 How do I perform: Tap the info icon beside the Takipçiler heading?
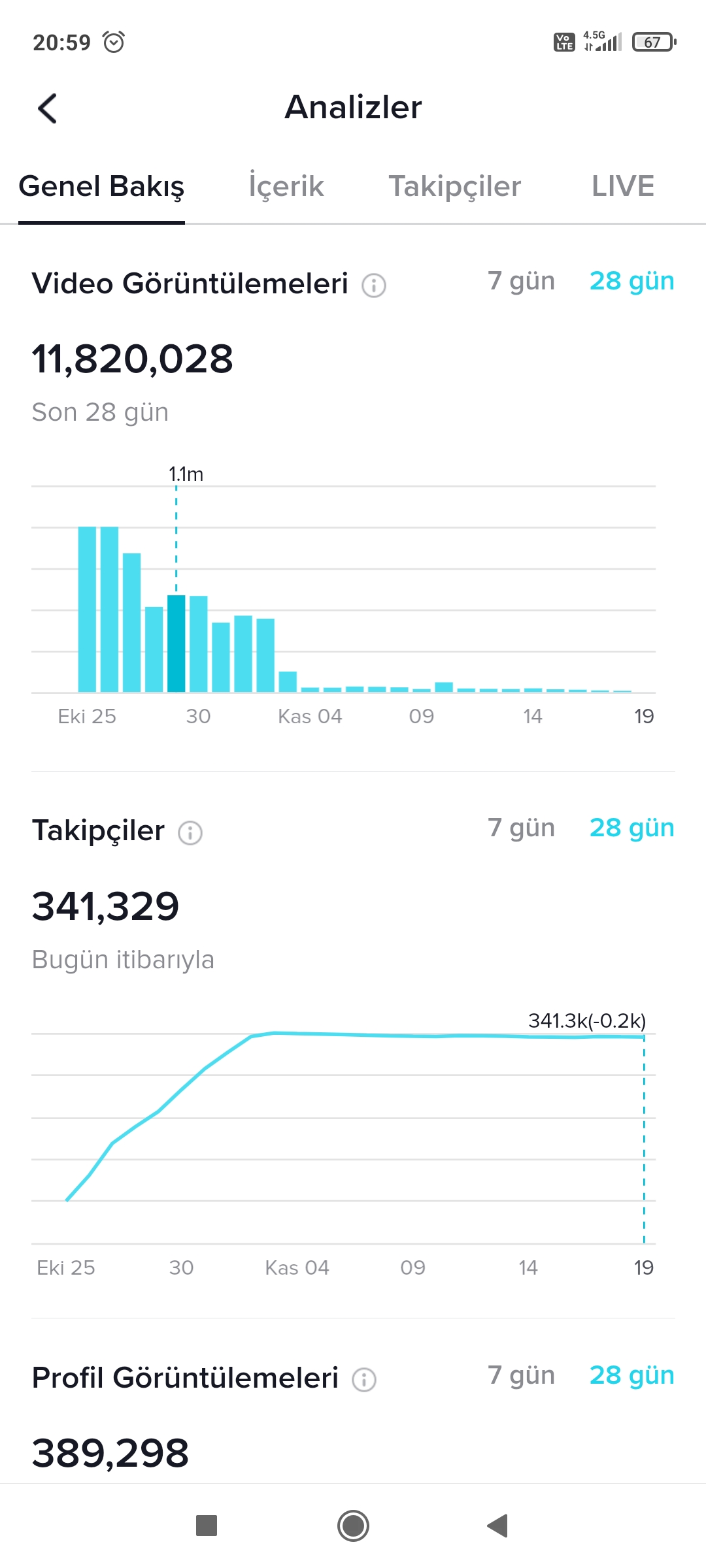click(190, 833)
